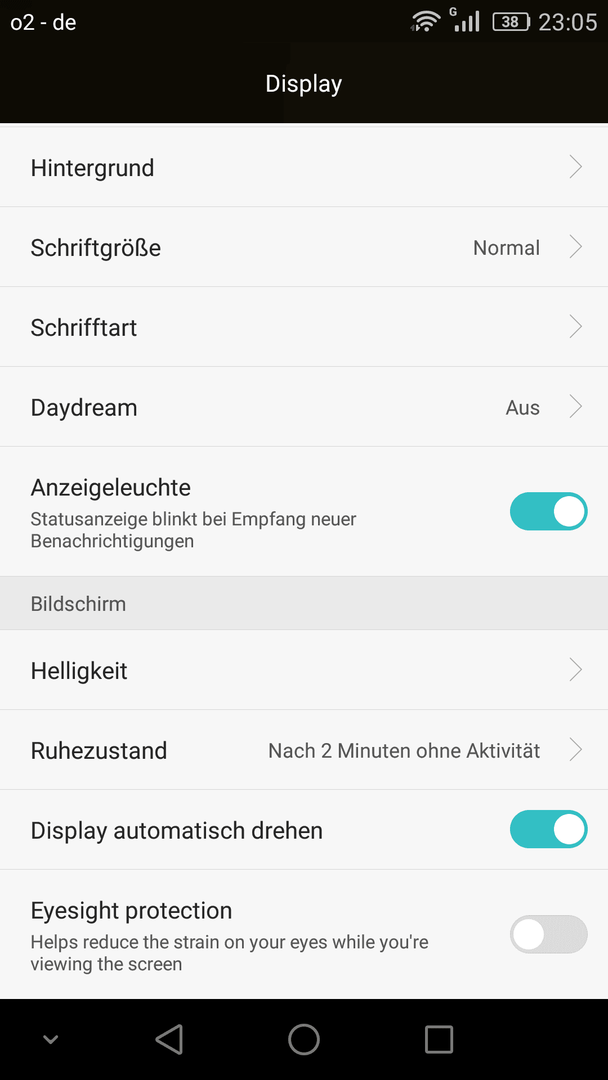Turn off Display automatisch drehen

pos(548,829)
